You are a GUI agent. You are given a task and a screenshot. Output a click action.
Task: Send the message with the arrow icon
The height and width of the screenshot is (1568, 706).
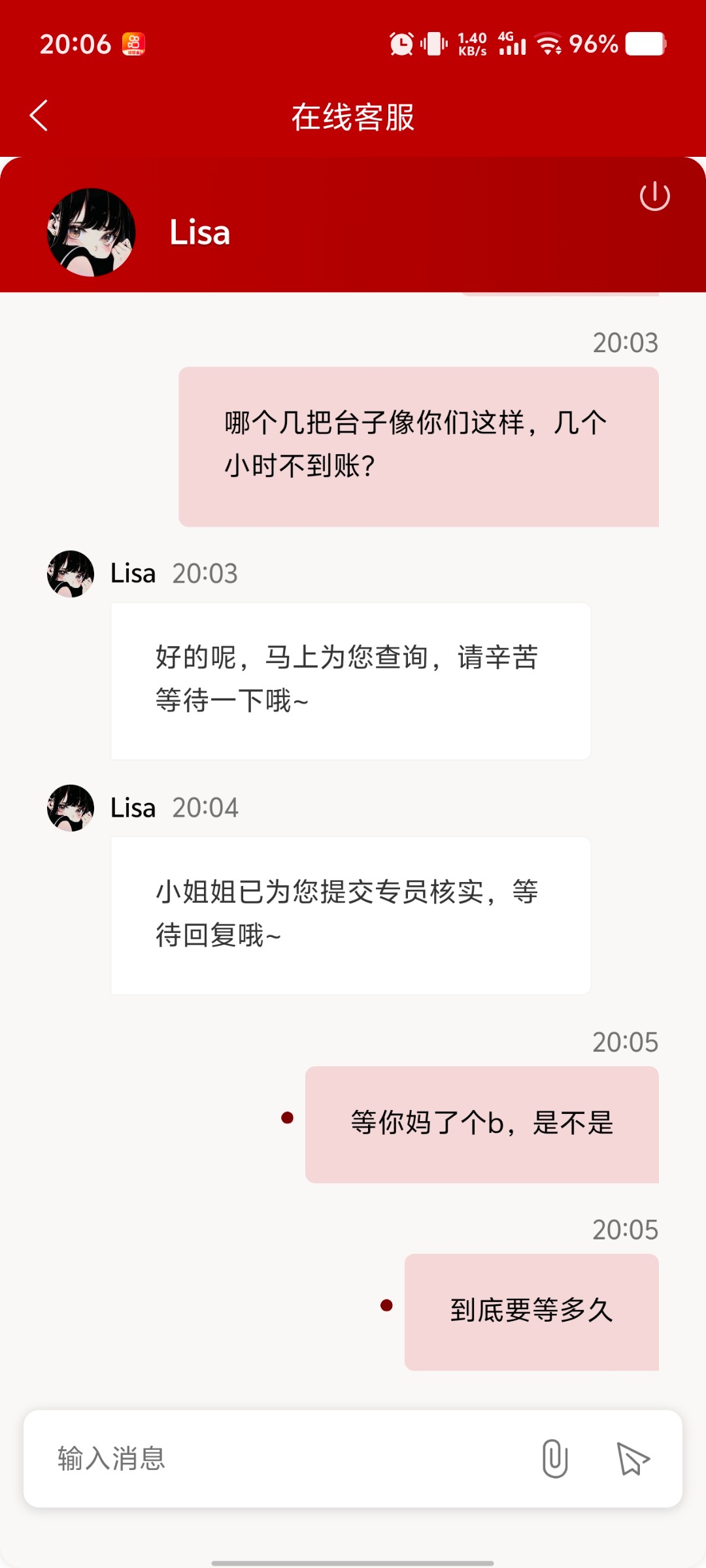[633, 1458]
